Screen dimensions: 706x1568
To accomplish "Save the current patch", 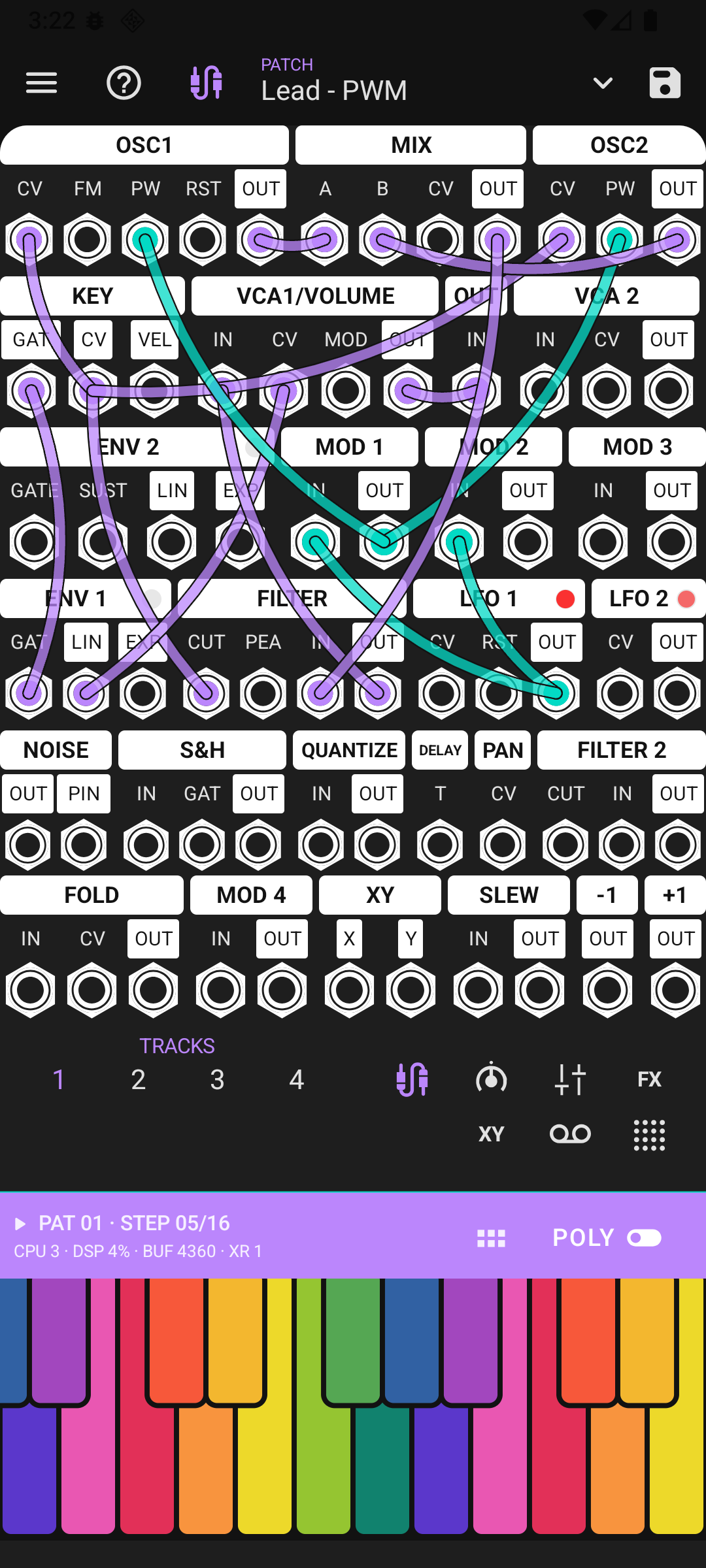I will (665, 83).
